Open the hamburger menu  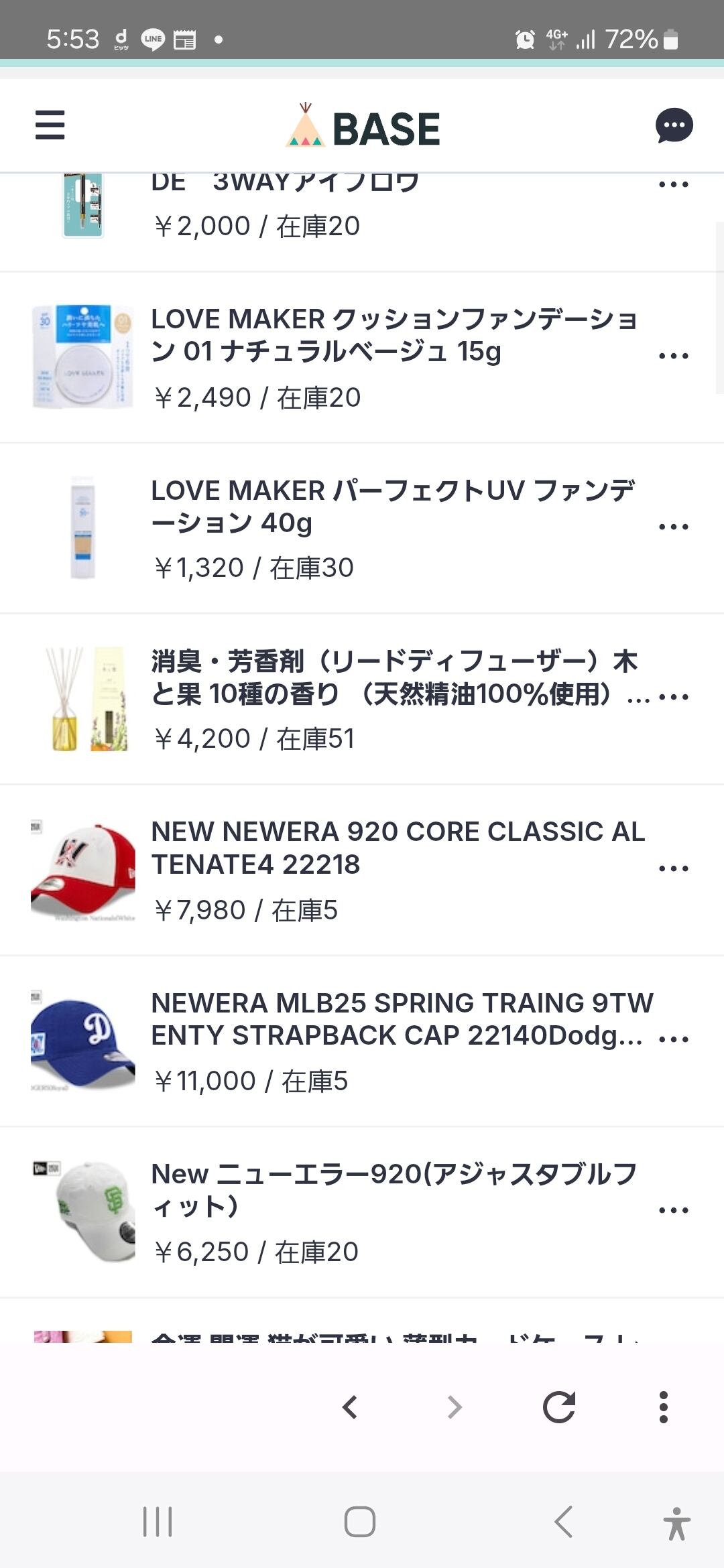(50, 125)
